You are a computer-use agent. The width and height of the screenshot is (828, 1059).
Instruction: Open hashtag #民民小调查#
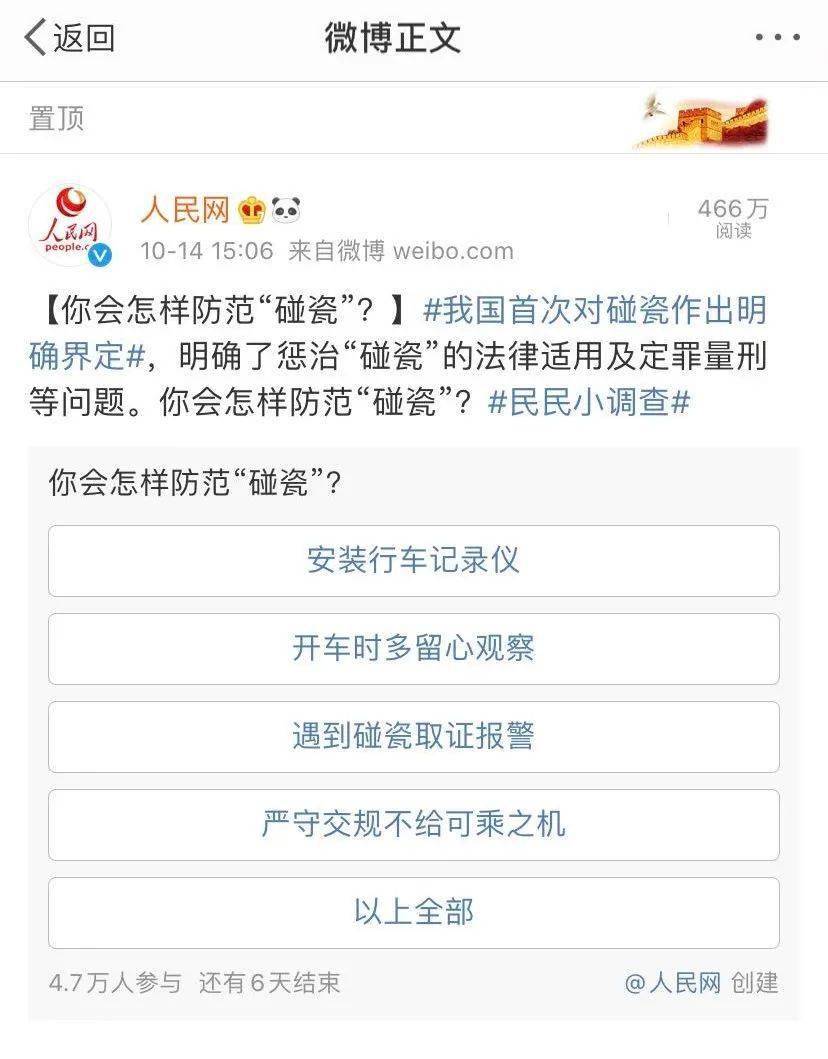(x=590, y=404)
